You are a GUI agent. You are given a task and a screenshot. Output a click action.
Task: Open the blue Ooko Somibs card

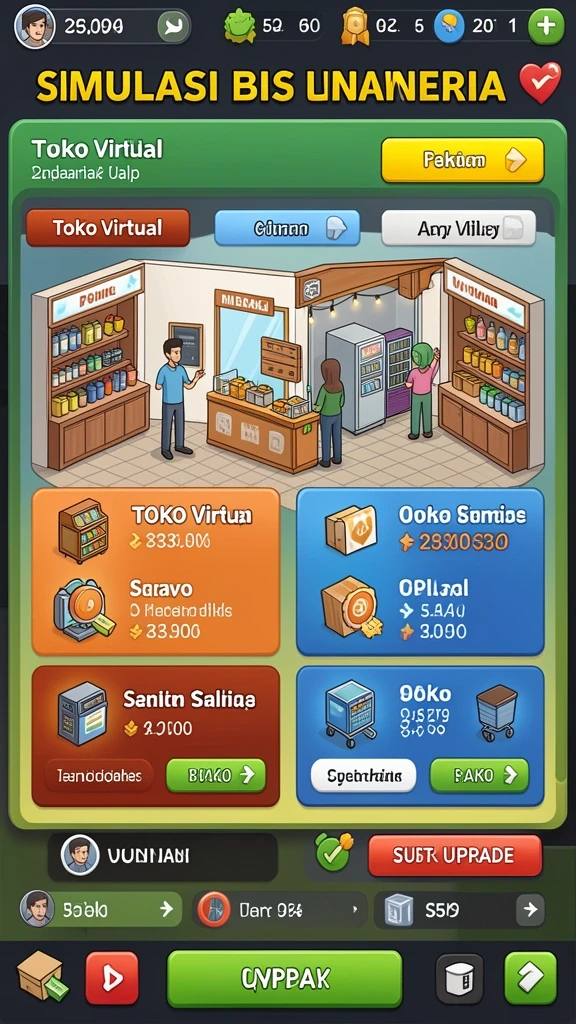[420, 571]
